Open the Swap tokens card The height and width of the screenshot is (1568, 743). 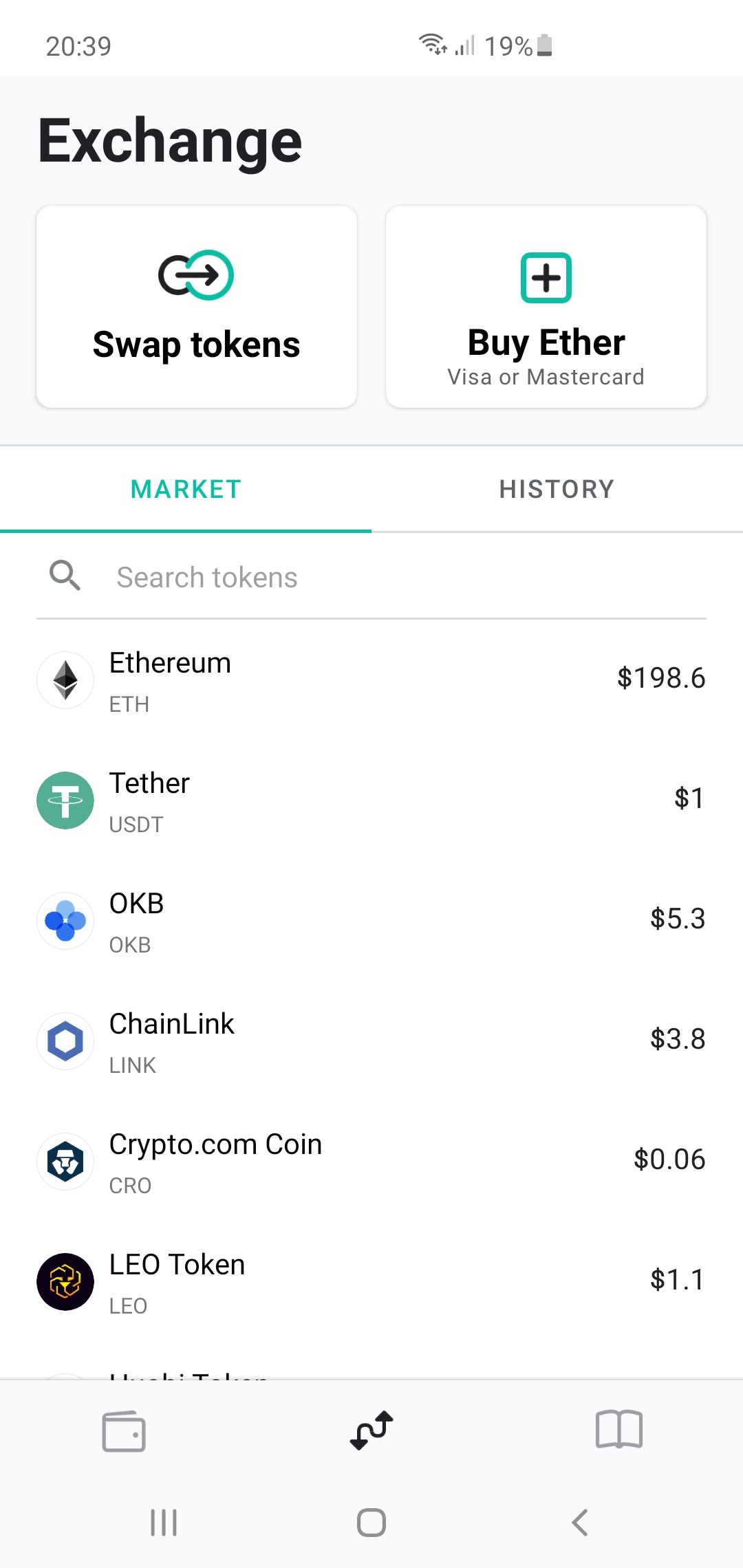pyautogui.click(x=197, y=307)
